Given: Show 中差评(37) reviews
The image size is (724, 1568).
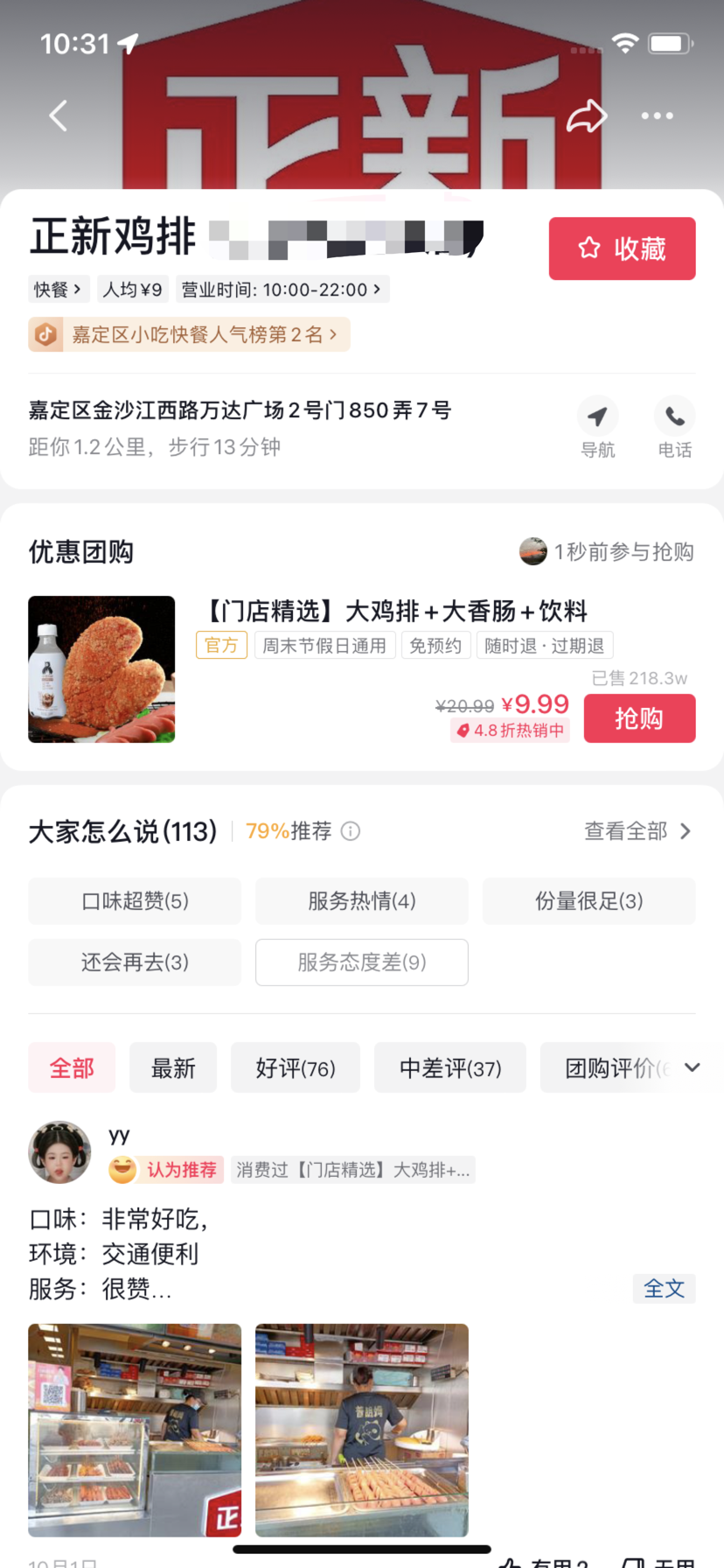Looking at the screenshot, I should [450, 1067].
